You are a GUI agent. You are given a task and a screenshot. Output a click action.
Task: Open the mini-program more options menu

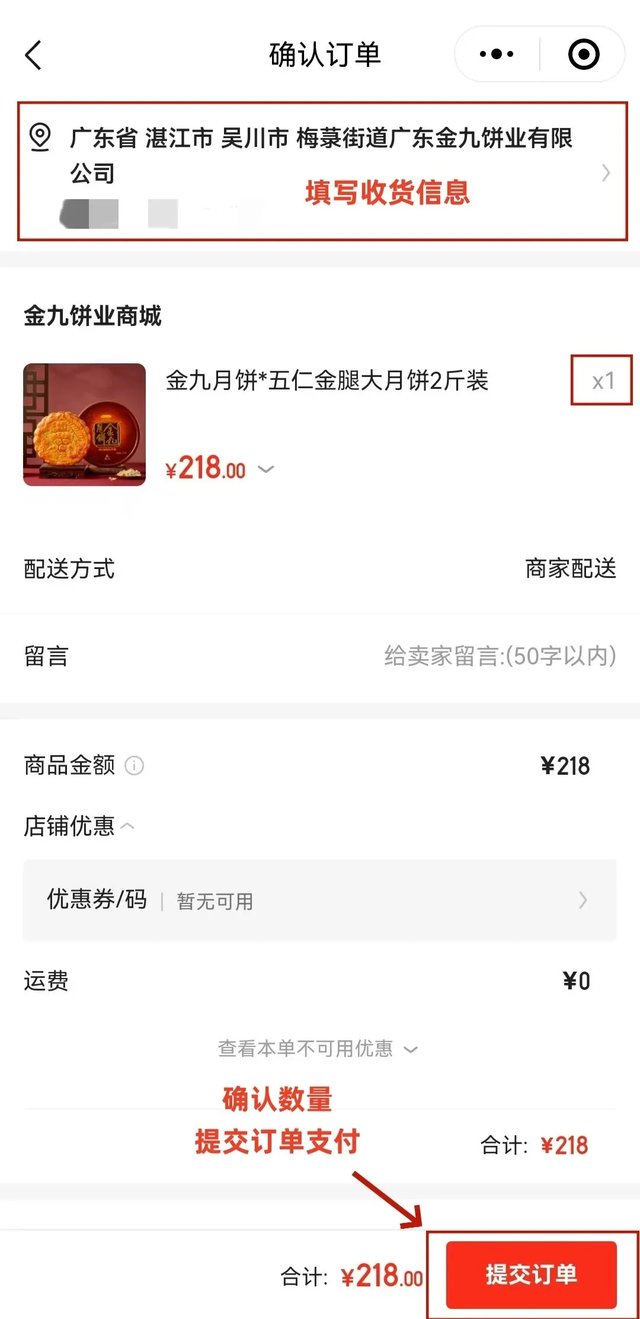[497, 54]
